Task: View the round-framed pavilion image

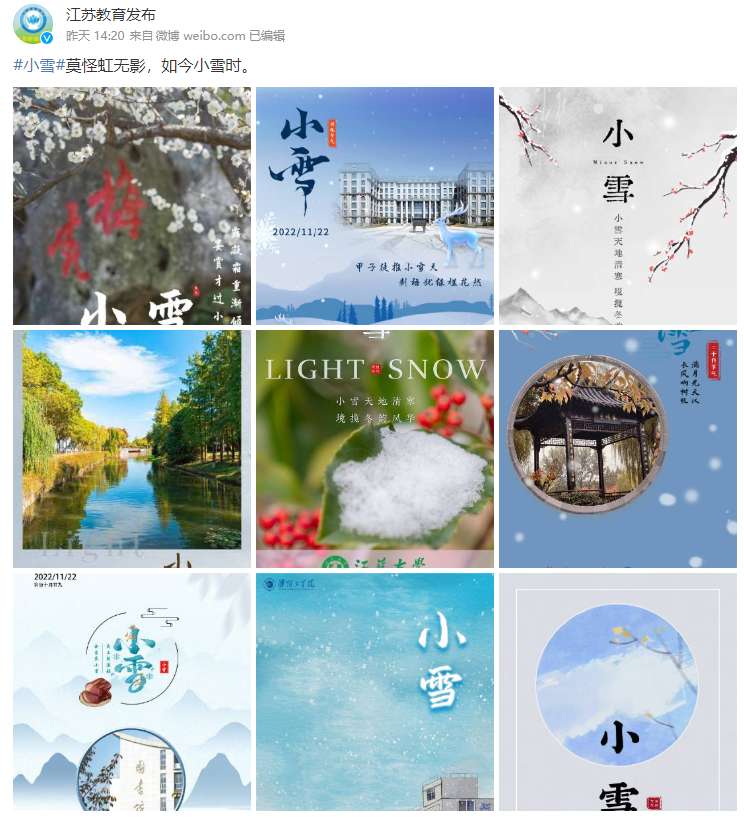Action: pyautogui.click(x=617, y=448)
